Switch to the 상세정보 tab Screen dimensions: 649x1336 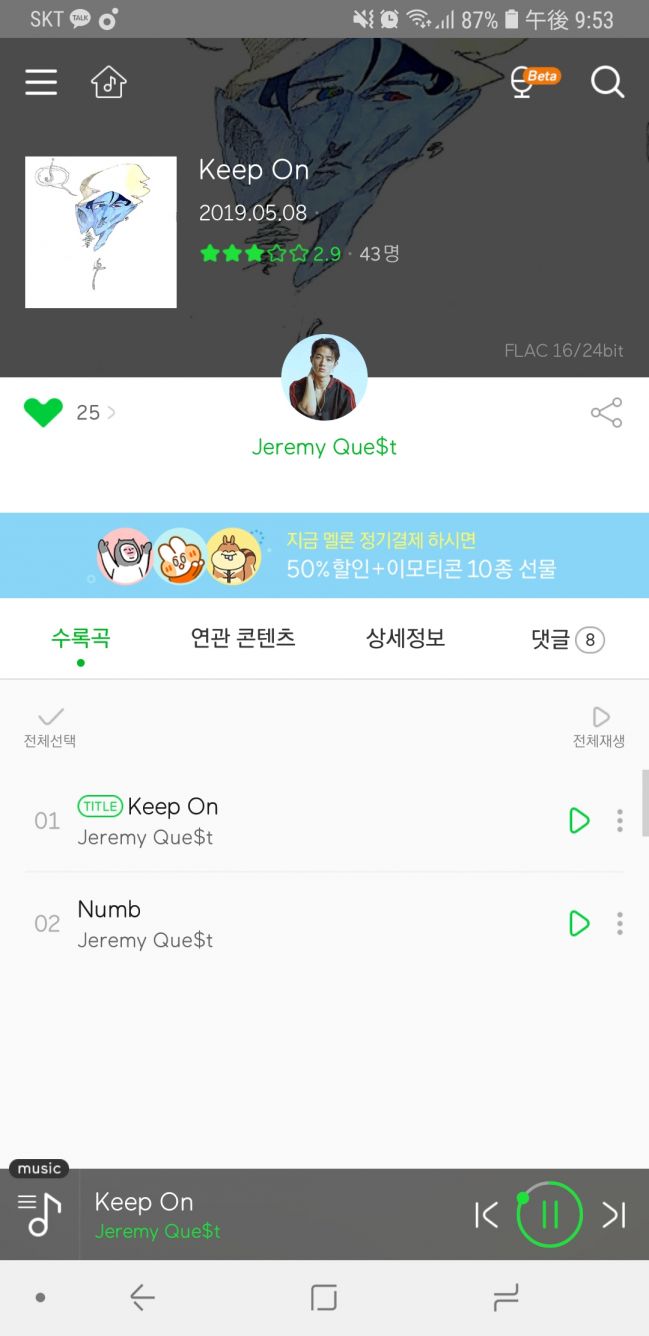pos(405,638)
